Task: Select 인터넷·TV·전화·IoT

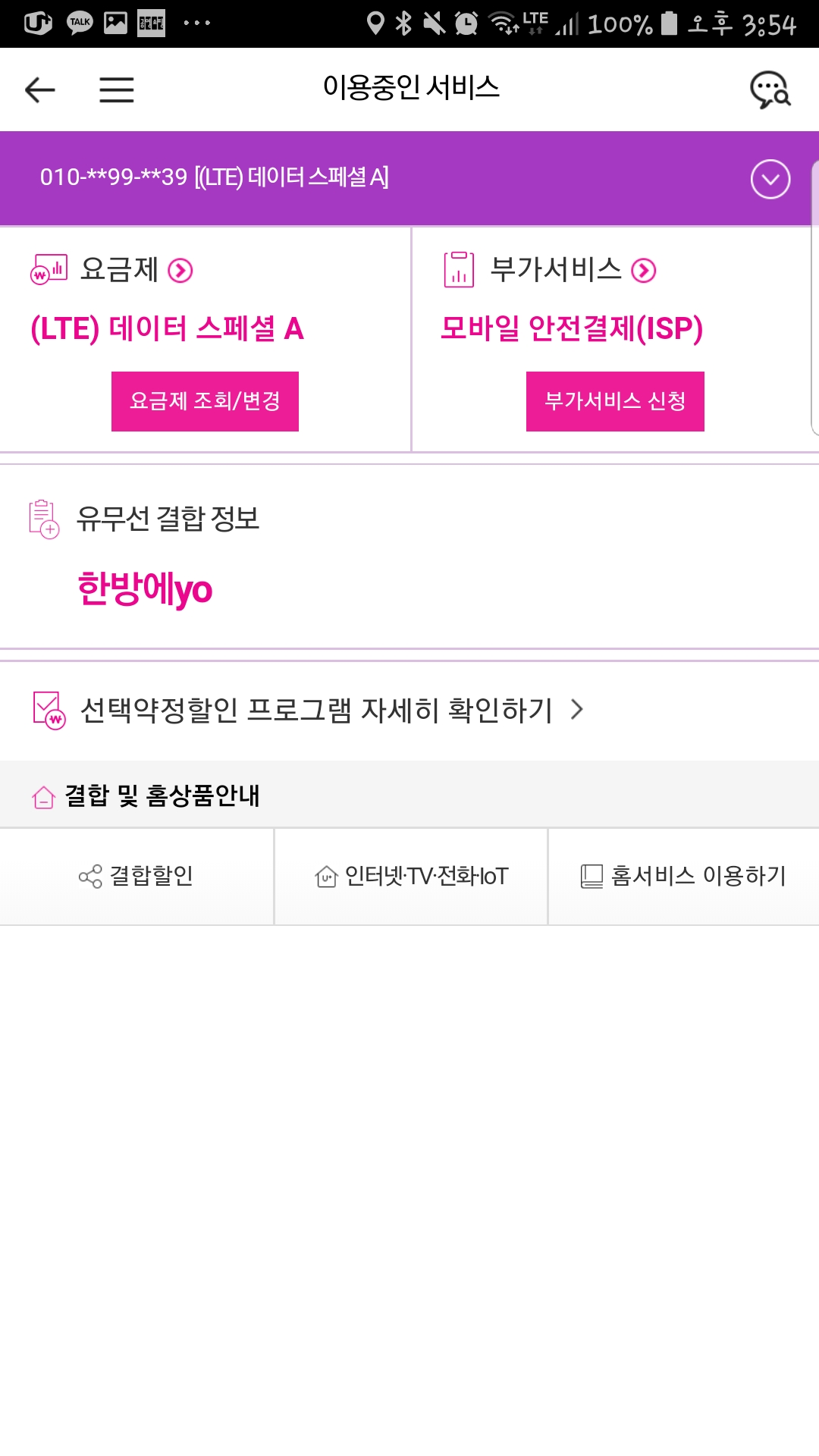Action: tap(411, 877)
